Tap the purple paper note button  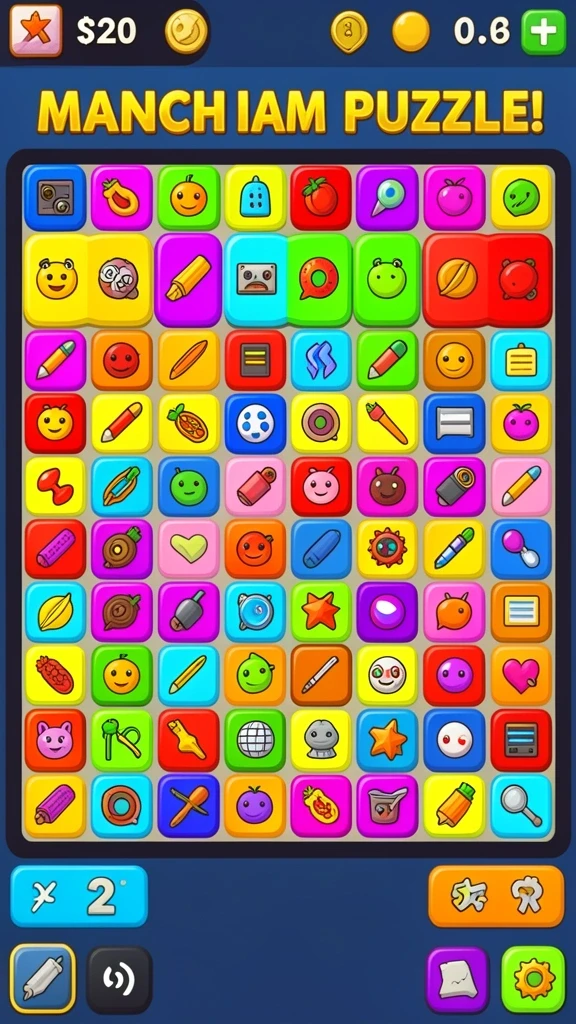(458, 980)
